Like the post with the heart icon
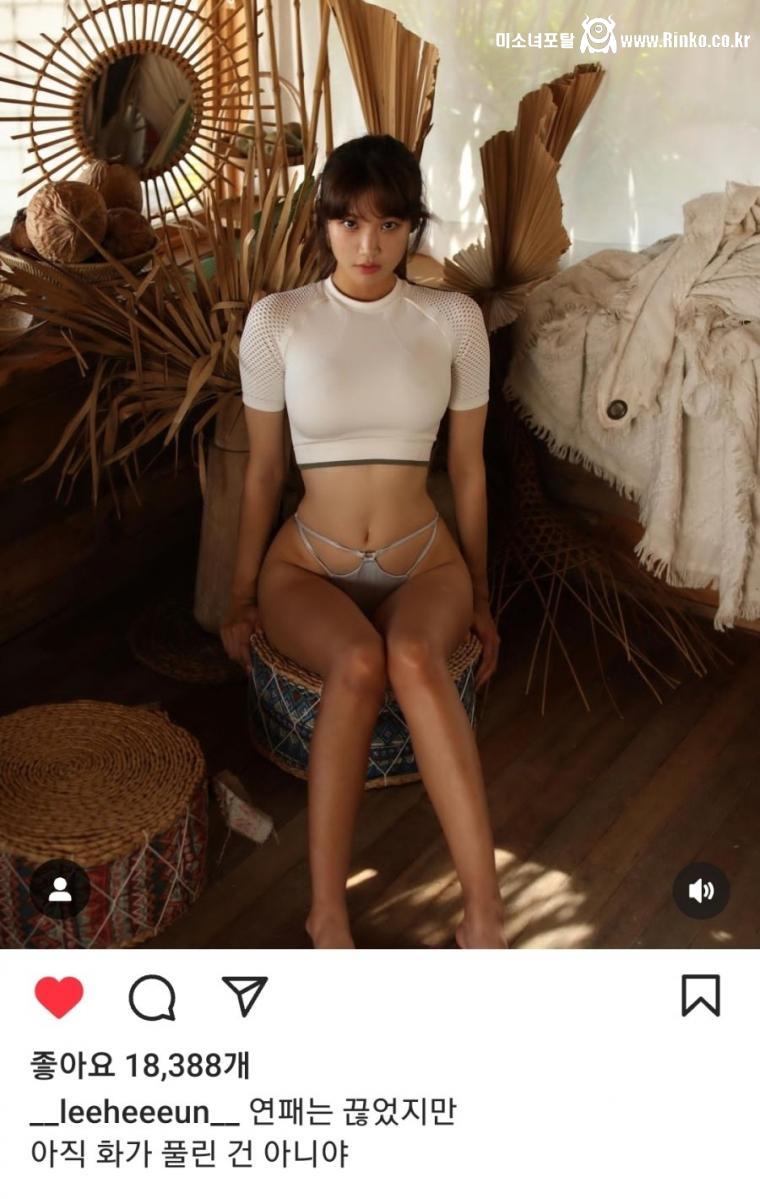This screenshot has height=1199, width=760. (x=58, y=994)
